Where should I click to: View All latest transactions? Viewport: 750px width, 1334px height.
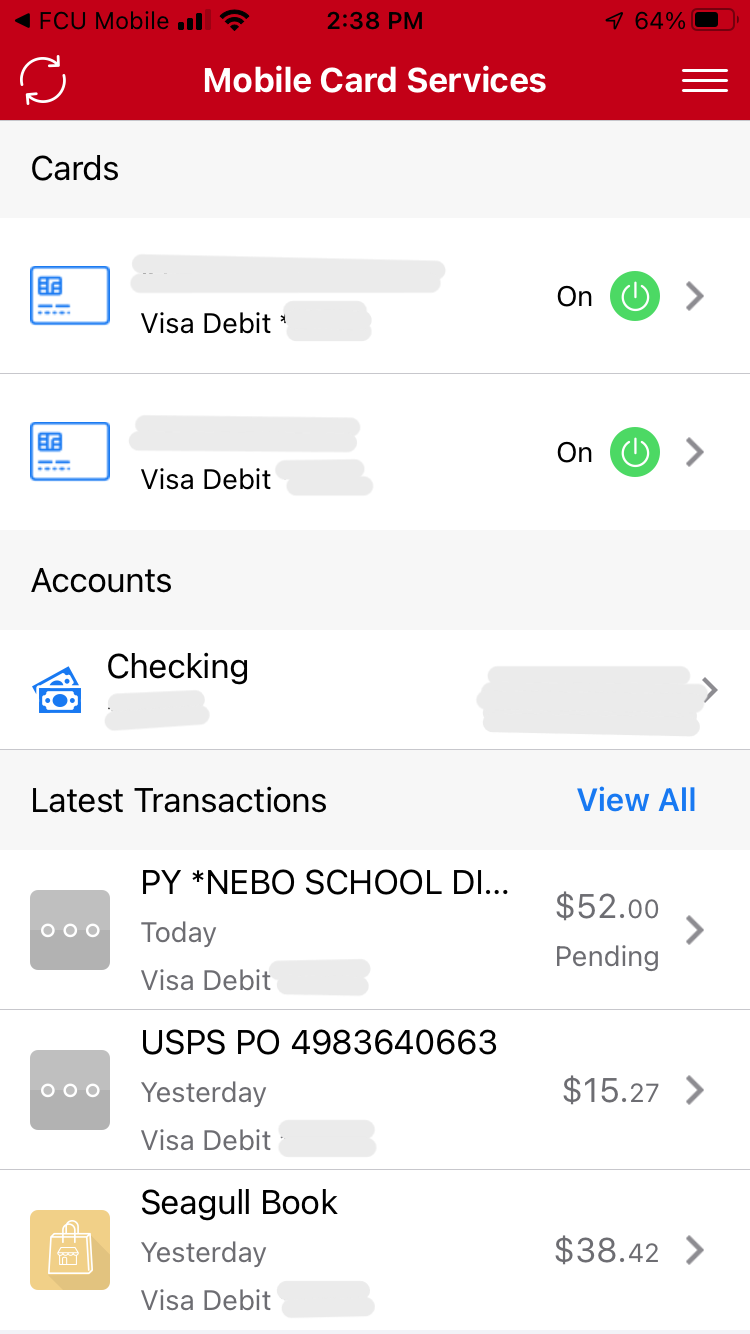point(637,800)
